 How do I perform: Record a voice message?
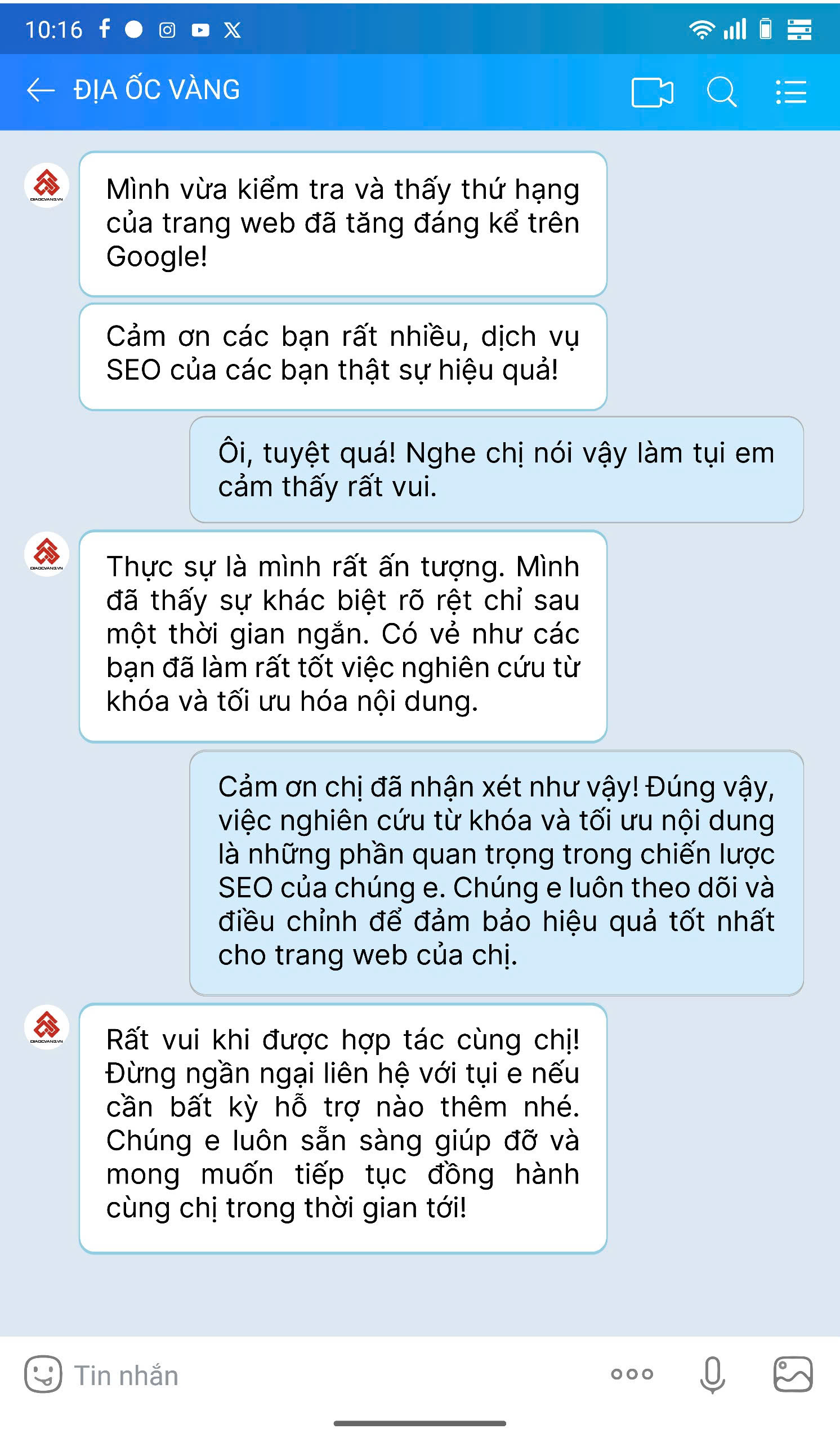(712, 1374)
